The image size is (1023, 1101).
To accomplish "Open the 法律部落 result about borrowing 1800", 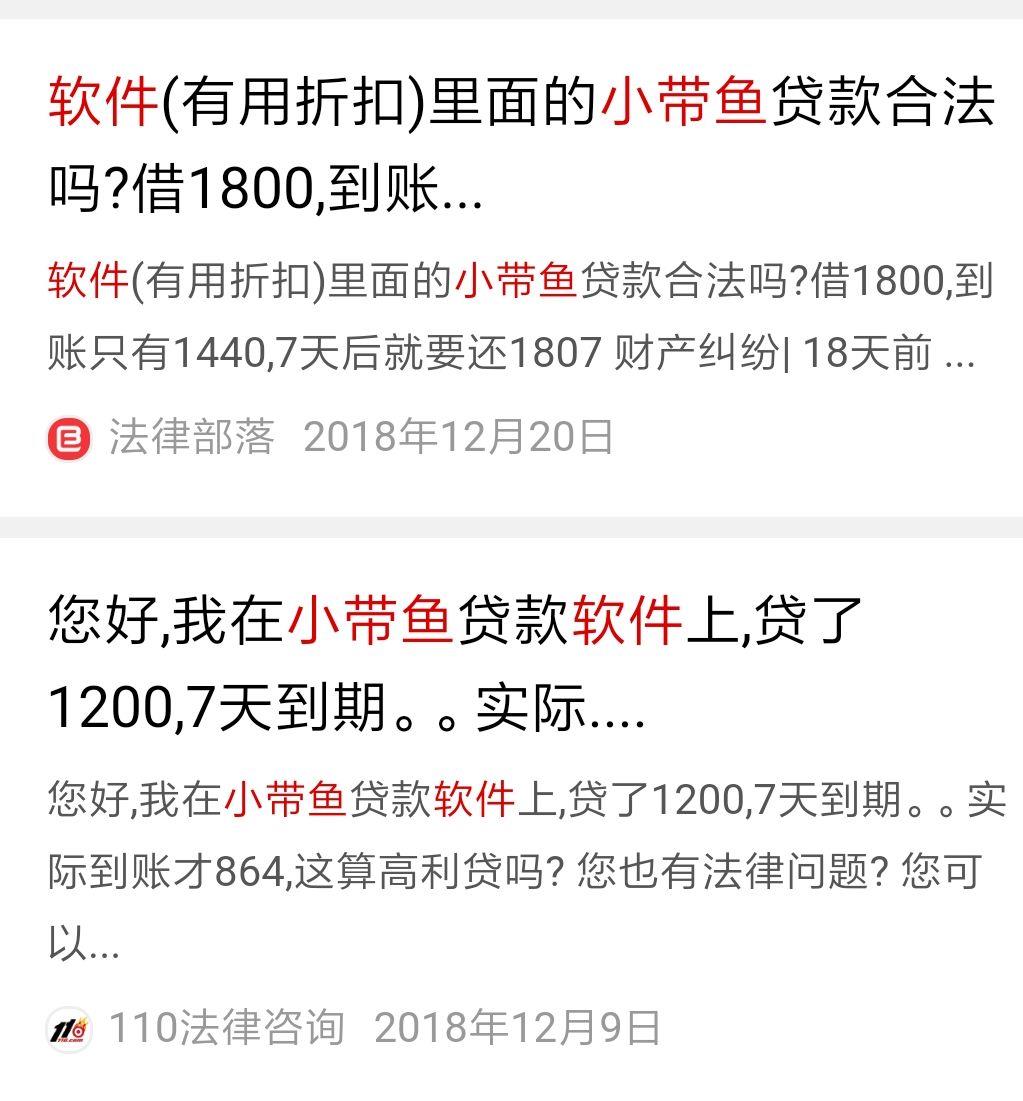I will tap(520, 145).
